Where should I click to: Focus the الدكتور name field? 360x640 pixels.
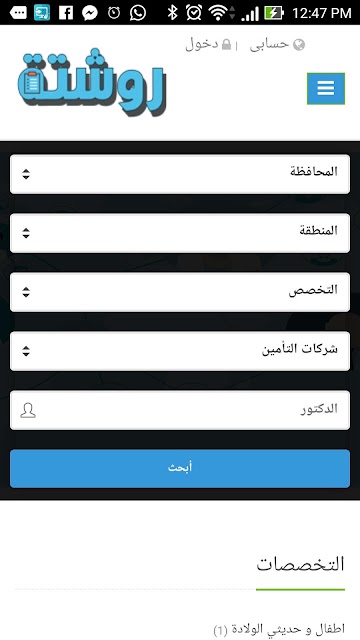point(180,410)
